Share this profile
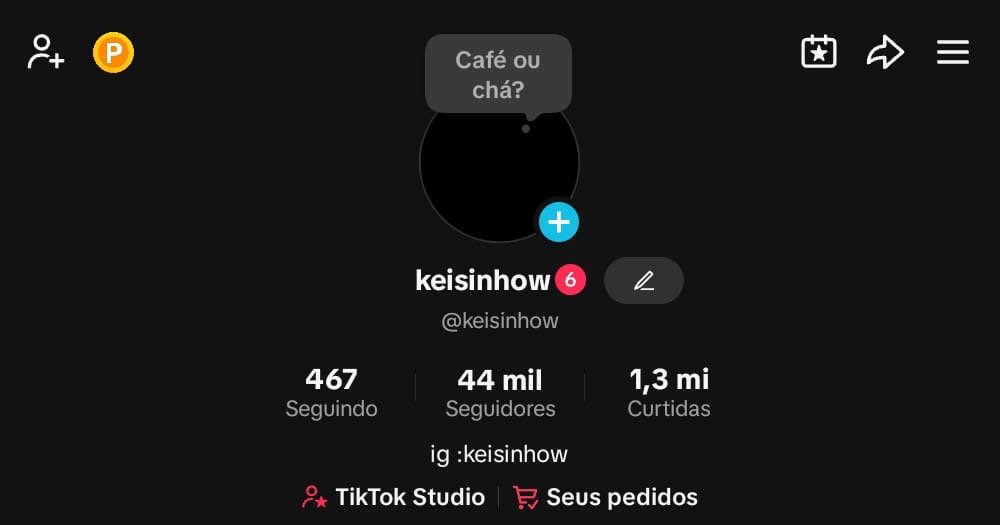The image size is (1000, 525). 884,52
